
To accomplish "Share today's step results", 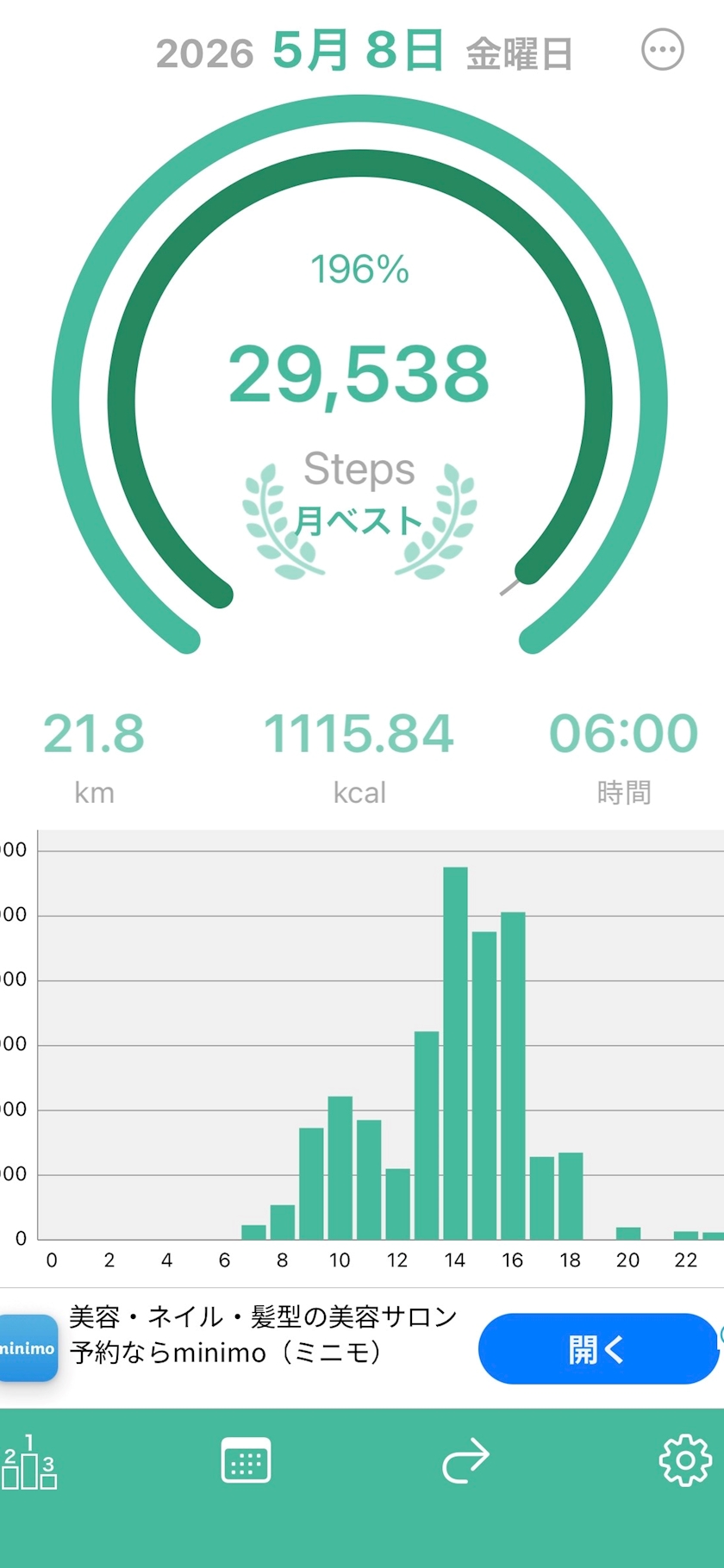I will tap(465, 1461).
